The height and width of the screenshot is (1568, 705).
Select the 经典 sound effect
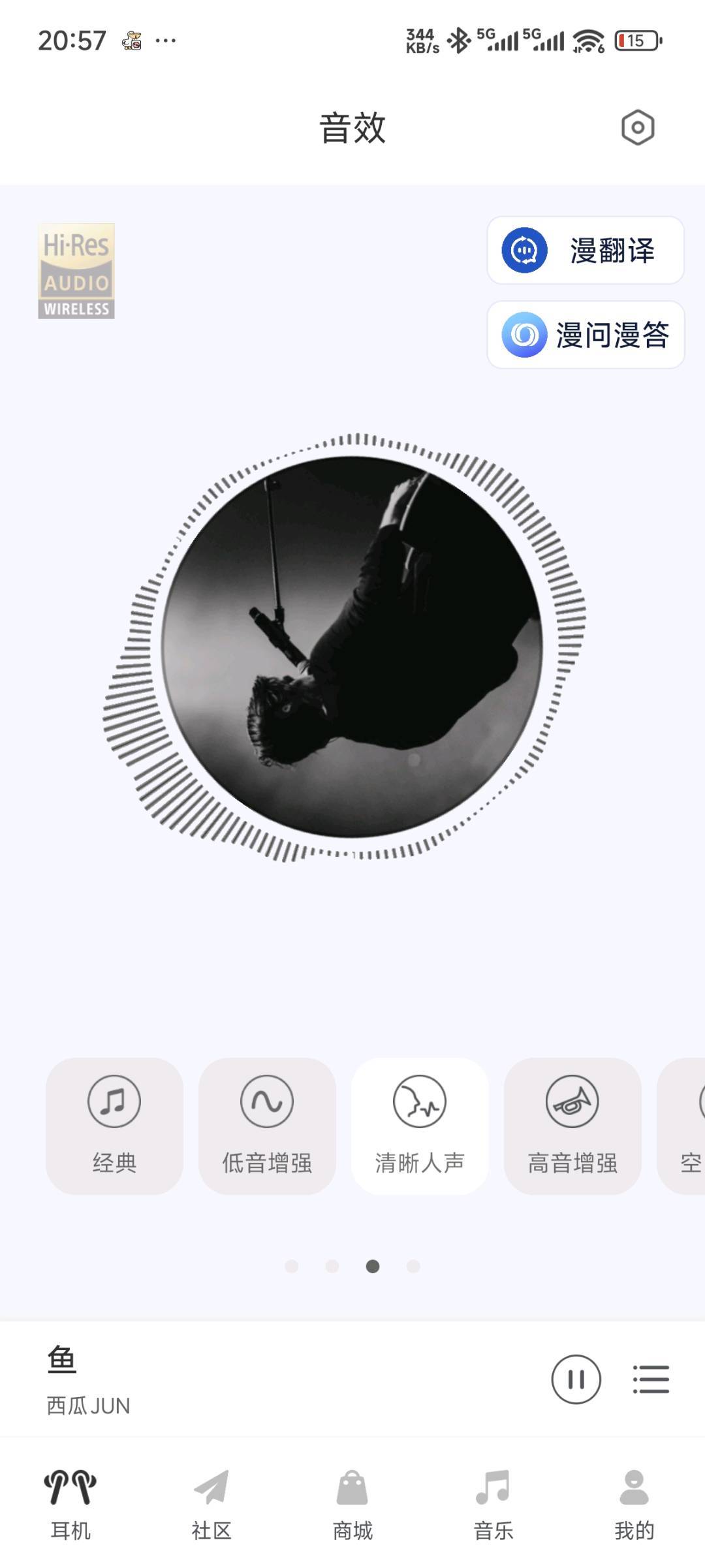pos(114,1126)
